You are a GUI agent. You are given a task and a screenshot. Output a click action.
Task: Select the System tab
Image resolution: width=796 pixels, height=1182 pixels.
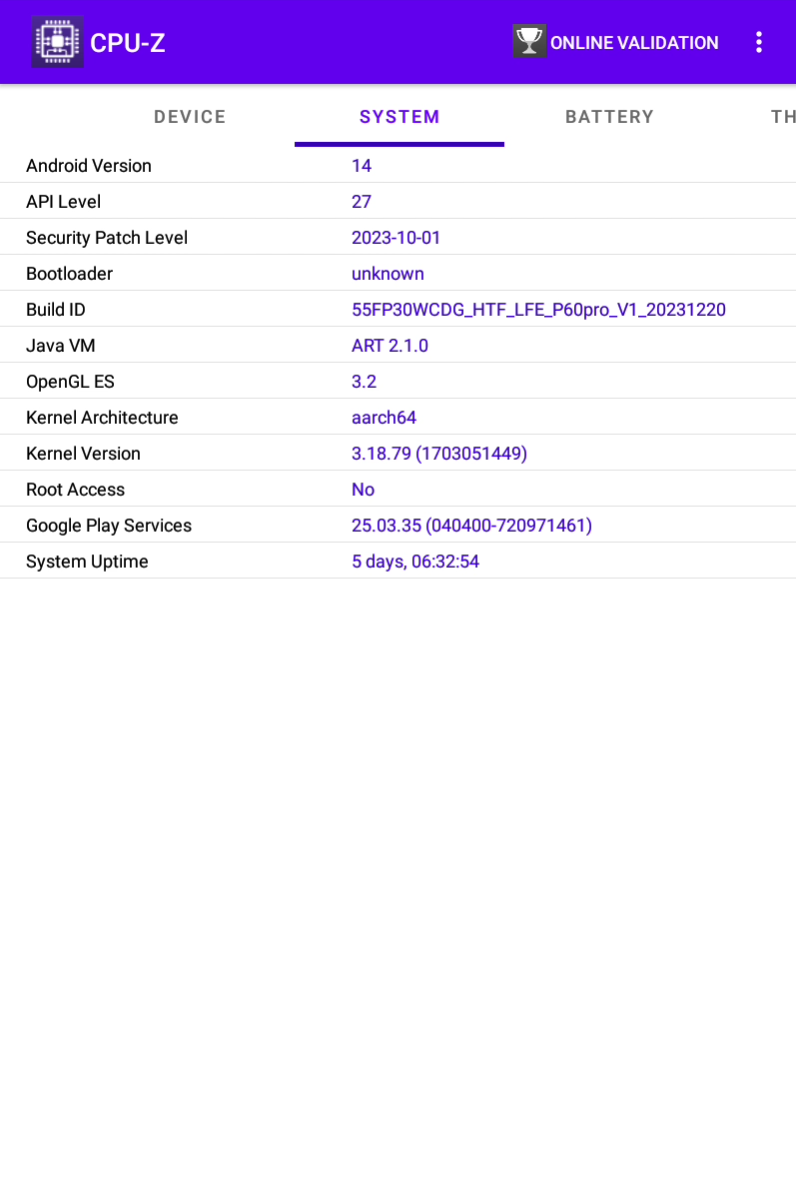pyautogui.click(x=399, y=117)
